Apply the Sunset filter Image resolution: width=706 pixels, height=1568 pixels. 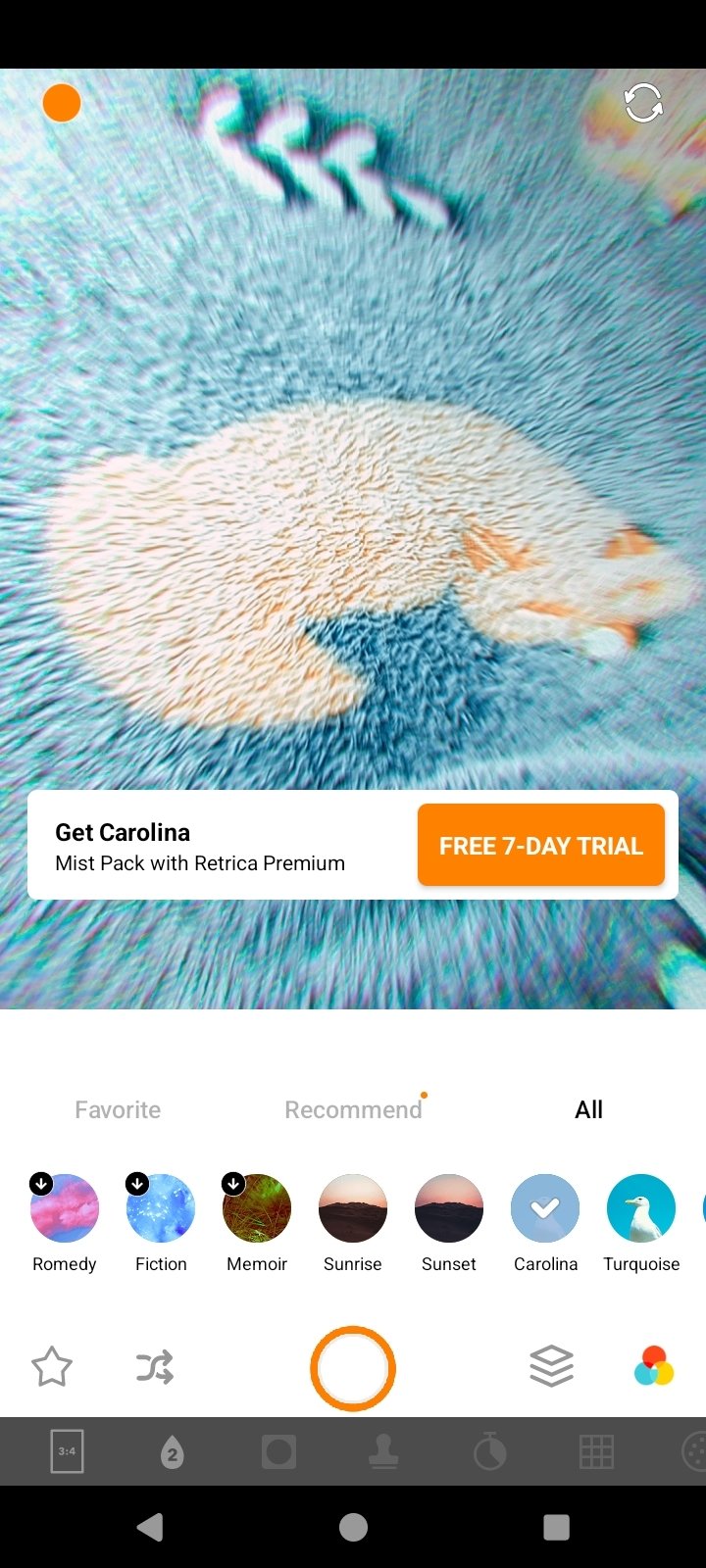[x=449, y=1208]
